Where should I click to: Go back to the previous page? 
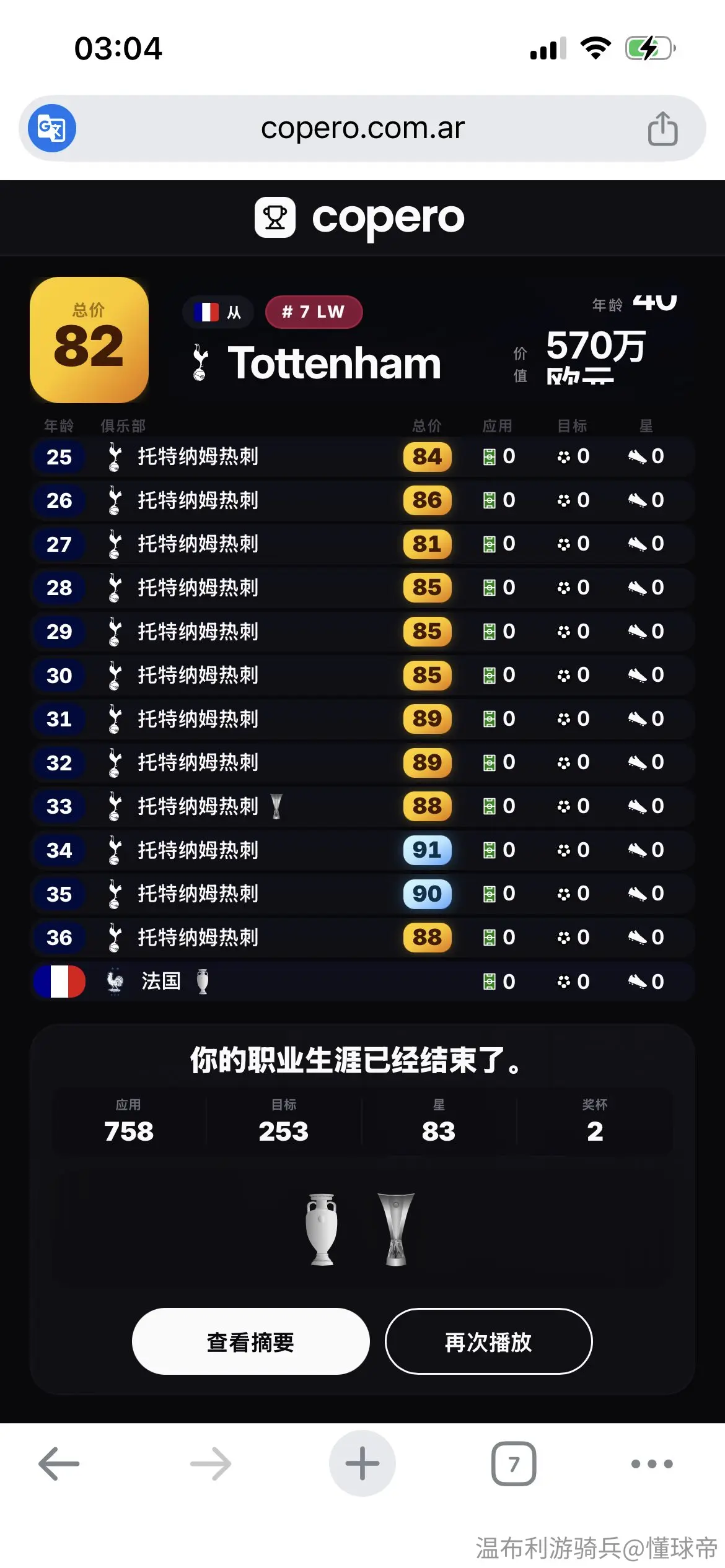[x=59, y=1464]
